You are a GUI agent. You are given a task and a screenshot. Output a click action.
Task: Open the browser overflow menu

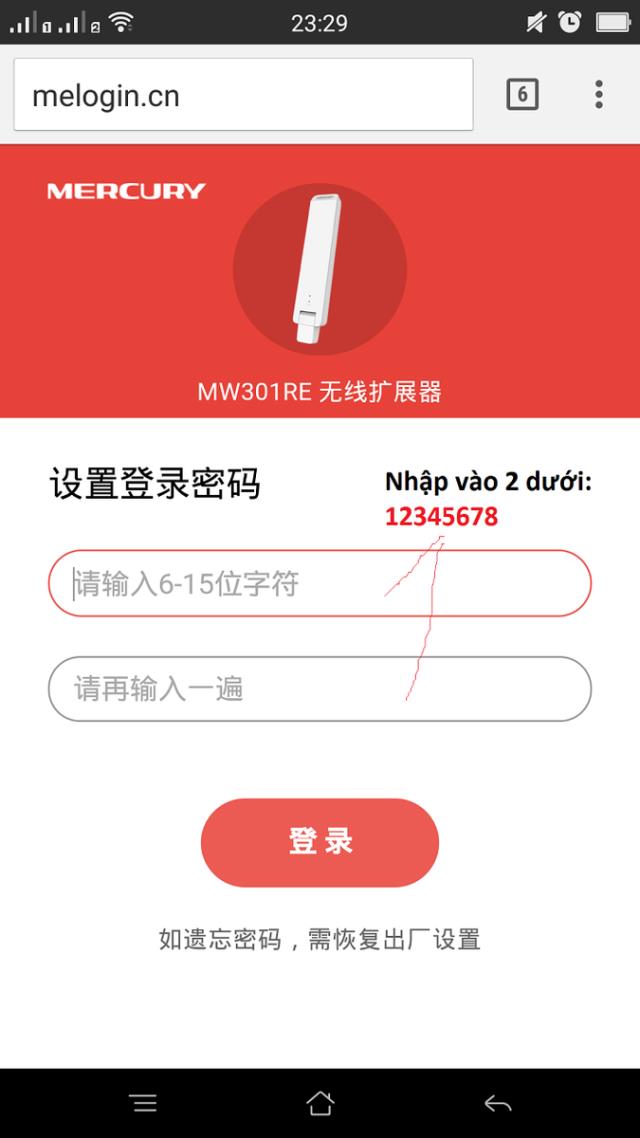pyautogui.click(x=598, y=95)
